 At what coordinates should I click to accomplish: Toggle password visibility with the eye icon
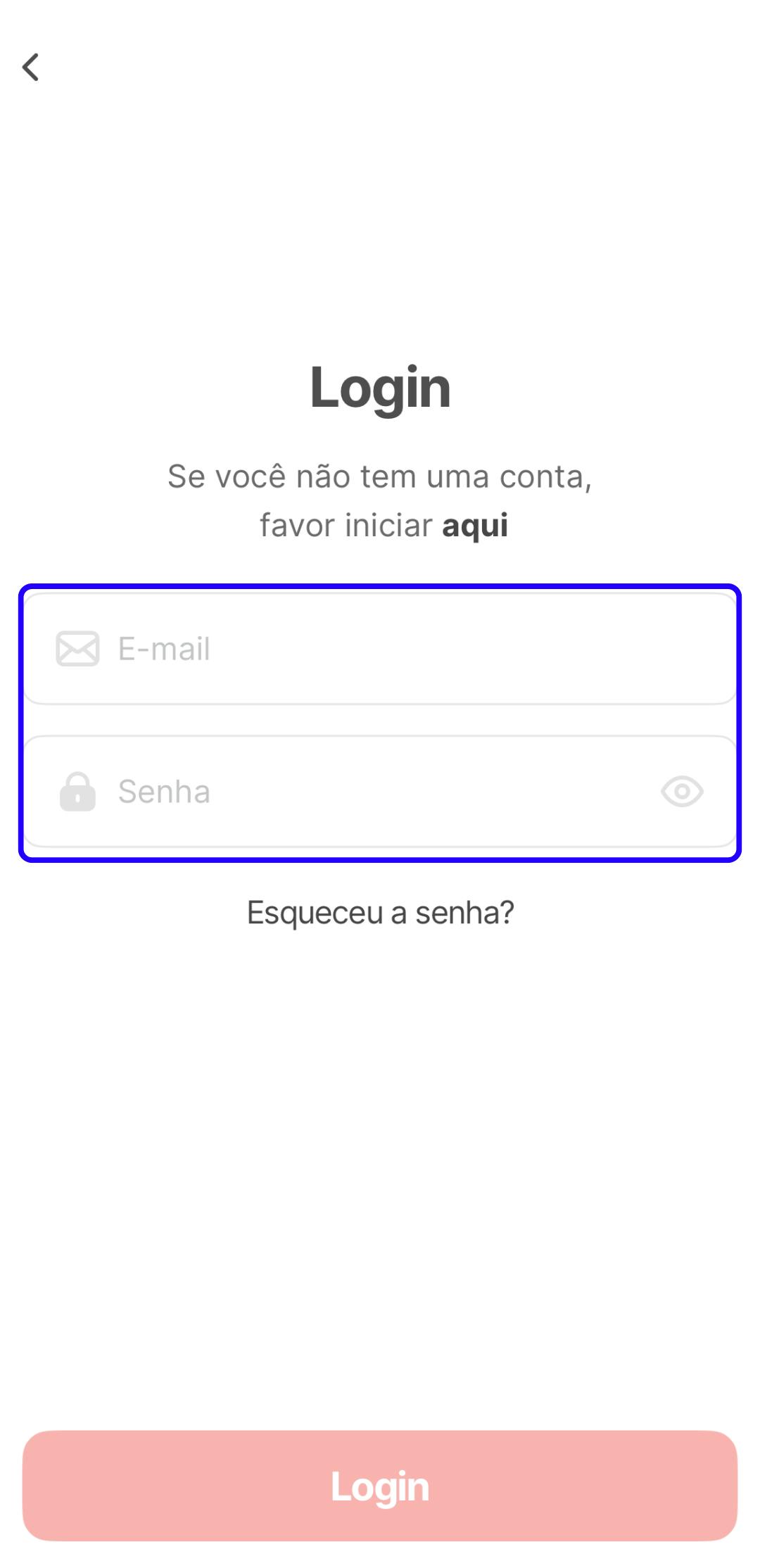pos(682,792)
